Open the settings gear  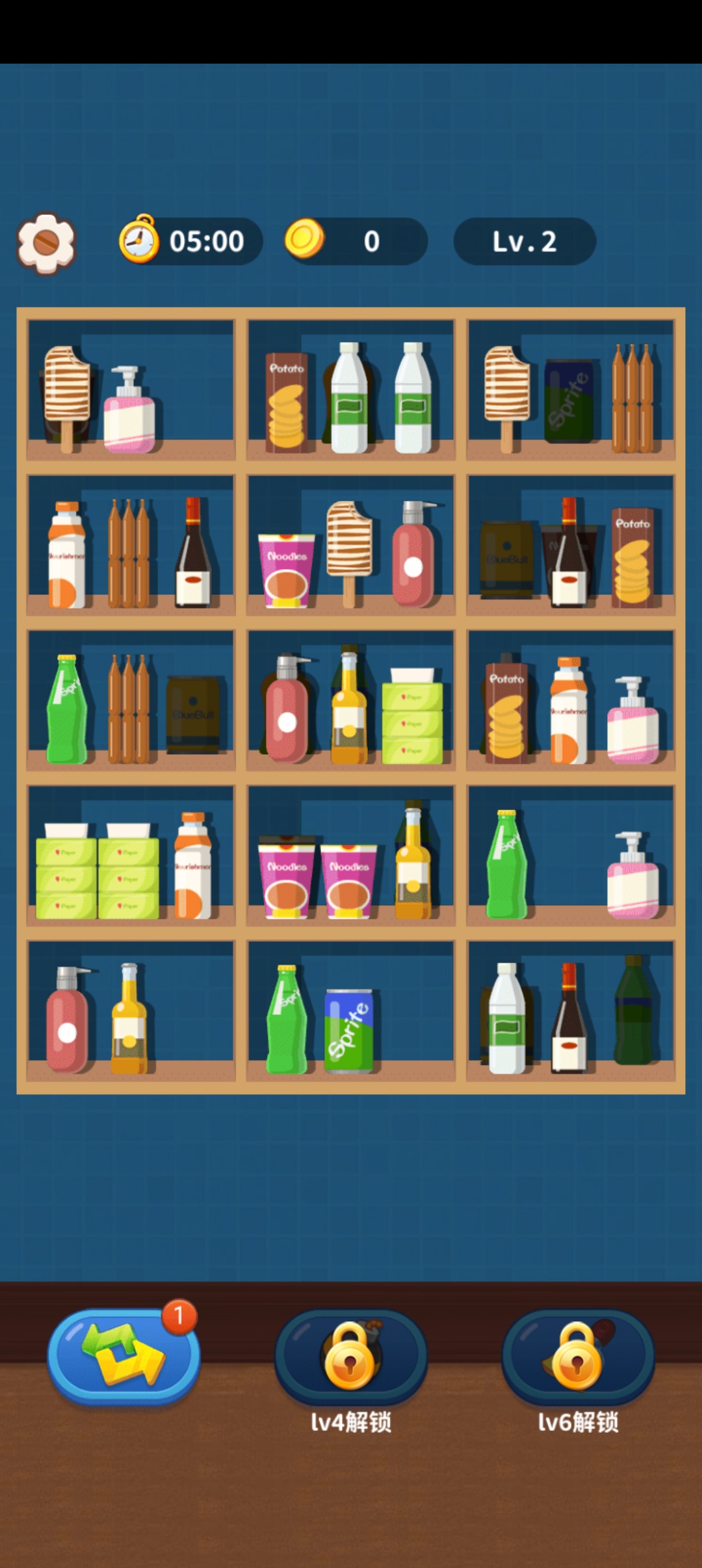click(x=46, y=243)
